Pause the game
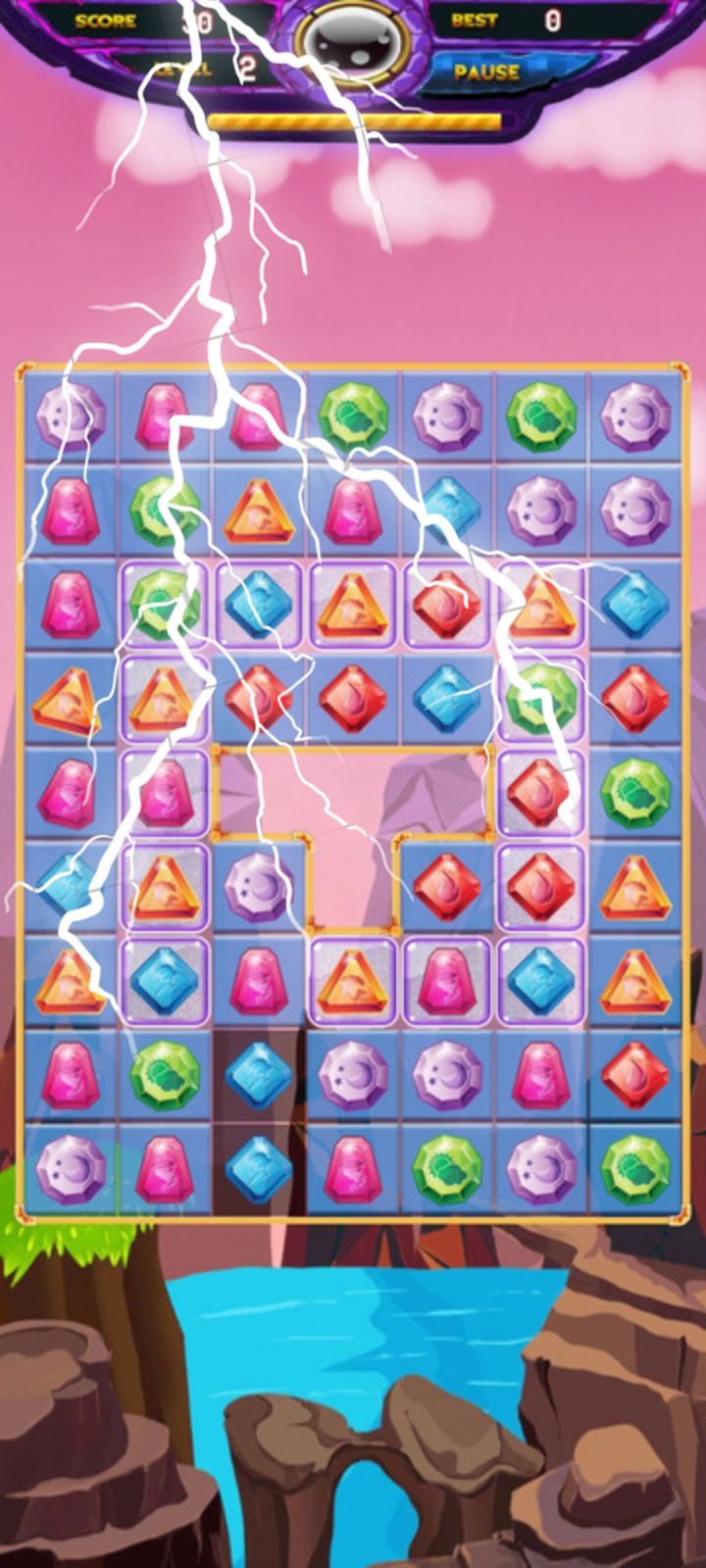The width and height of the screenshot is (706, 1568). 487,72
